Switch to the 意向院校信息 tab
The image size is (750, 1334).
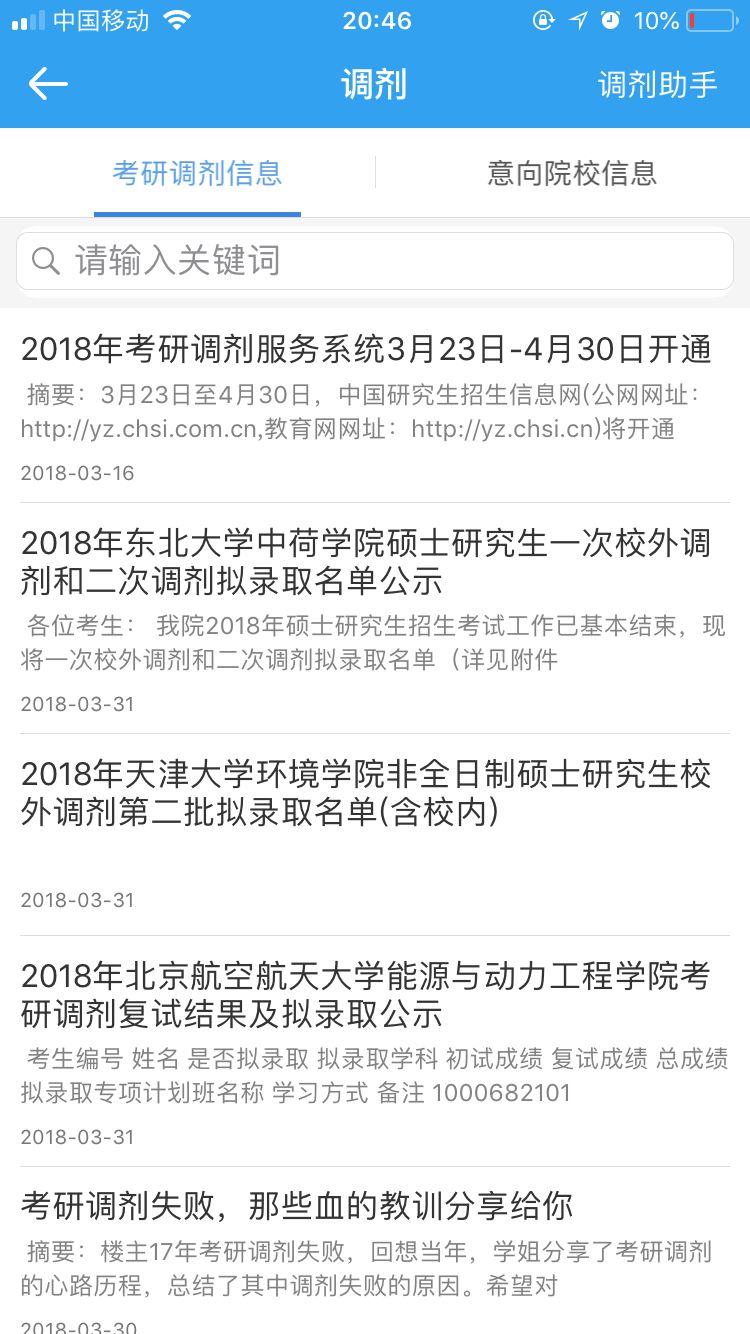pyautogui.click(x=571, y=172)
